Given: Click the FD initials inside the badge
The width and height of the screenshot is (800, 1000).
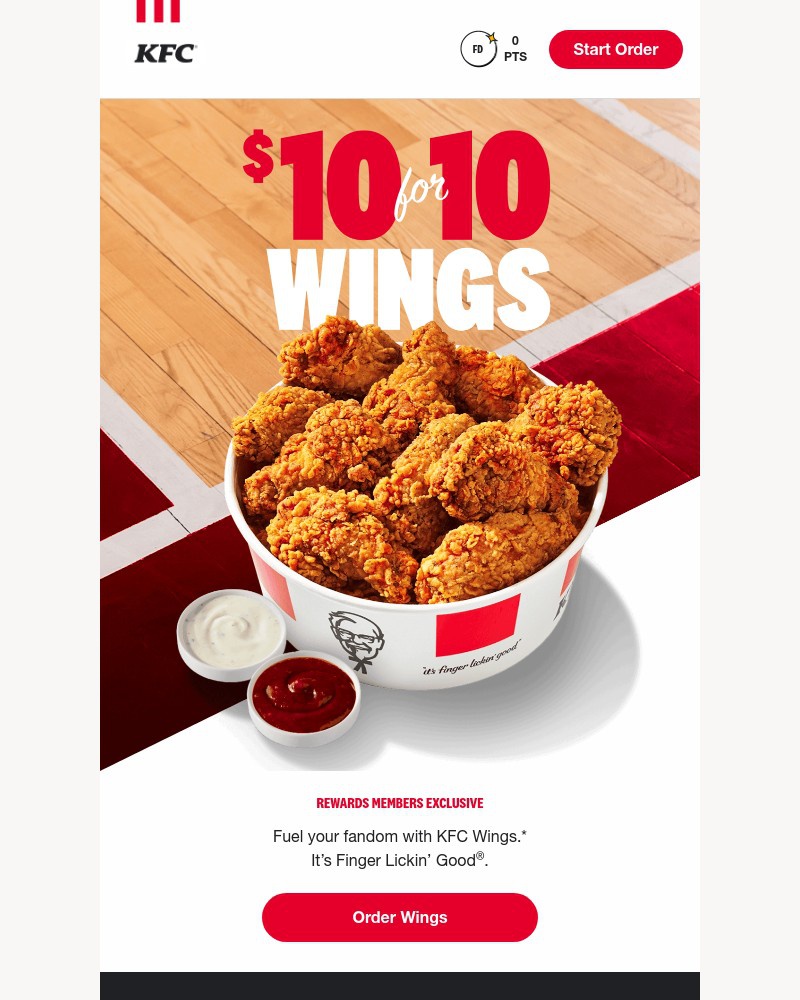Looking at the screenshot, I should click(x=478, y=49).
